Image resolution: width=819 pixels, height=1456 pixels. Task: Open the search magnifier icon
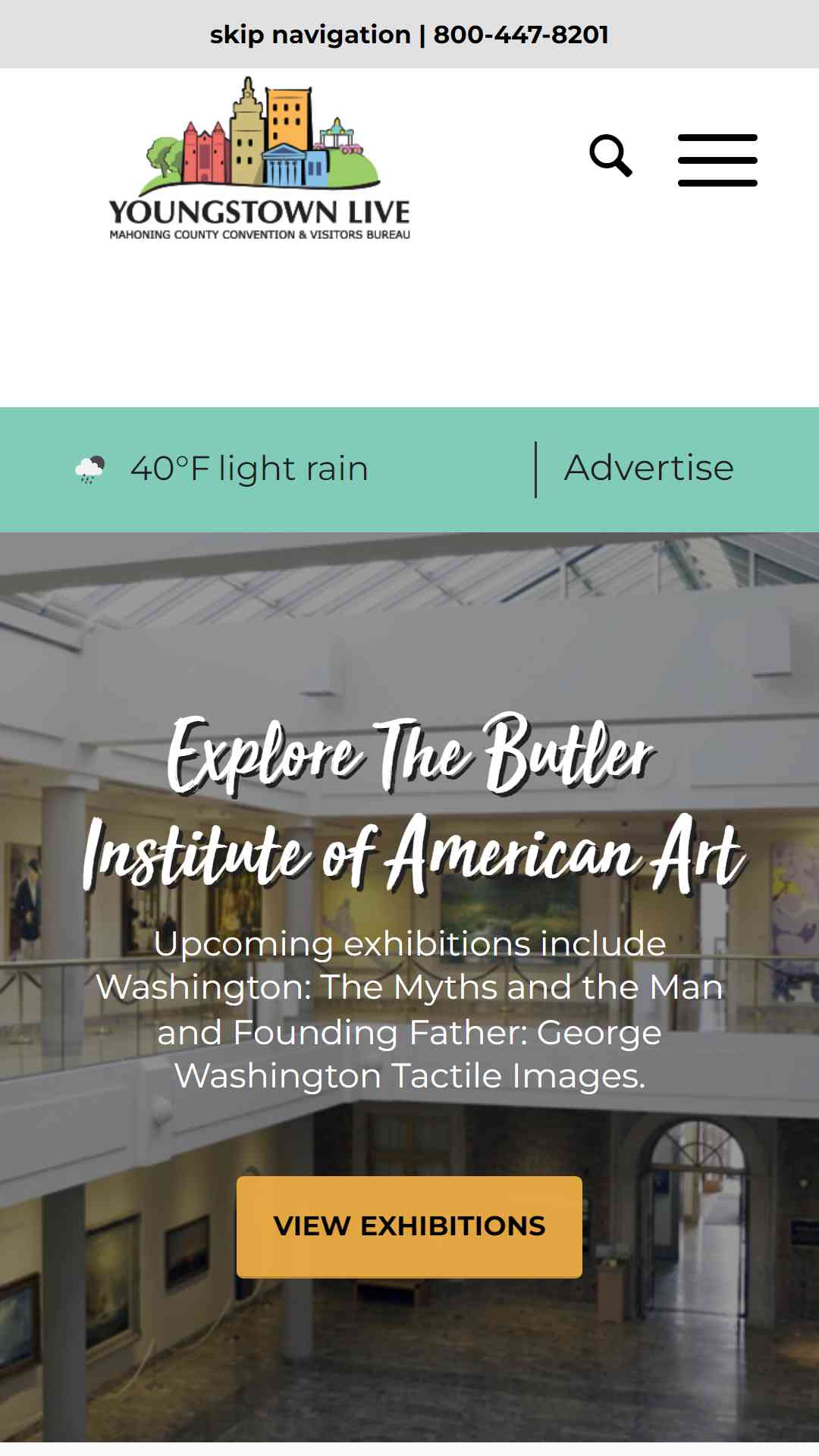coord(610,156)
